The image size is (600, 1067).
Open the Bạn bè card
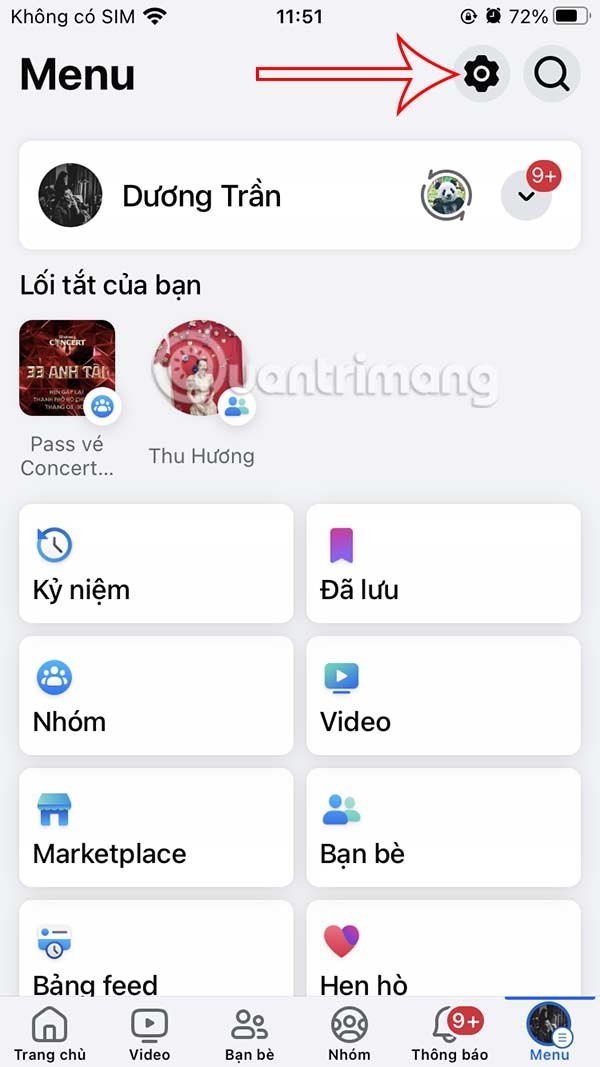[x=443, y=828]
